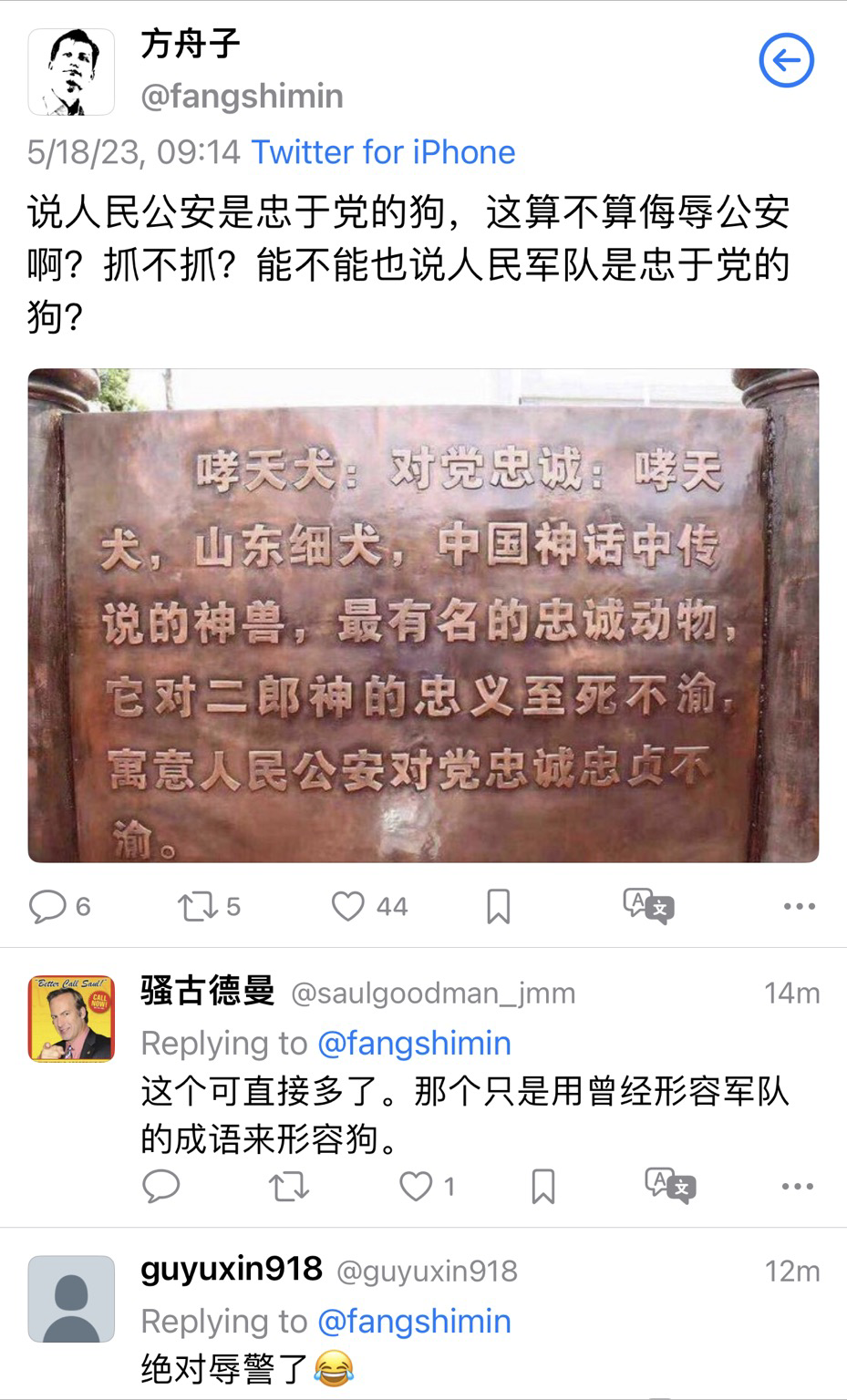View the bronze plaque photo full screen
Image resolution: width=847 pixels, height=1400 pixels.
coord(423,615)
